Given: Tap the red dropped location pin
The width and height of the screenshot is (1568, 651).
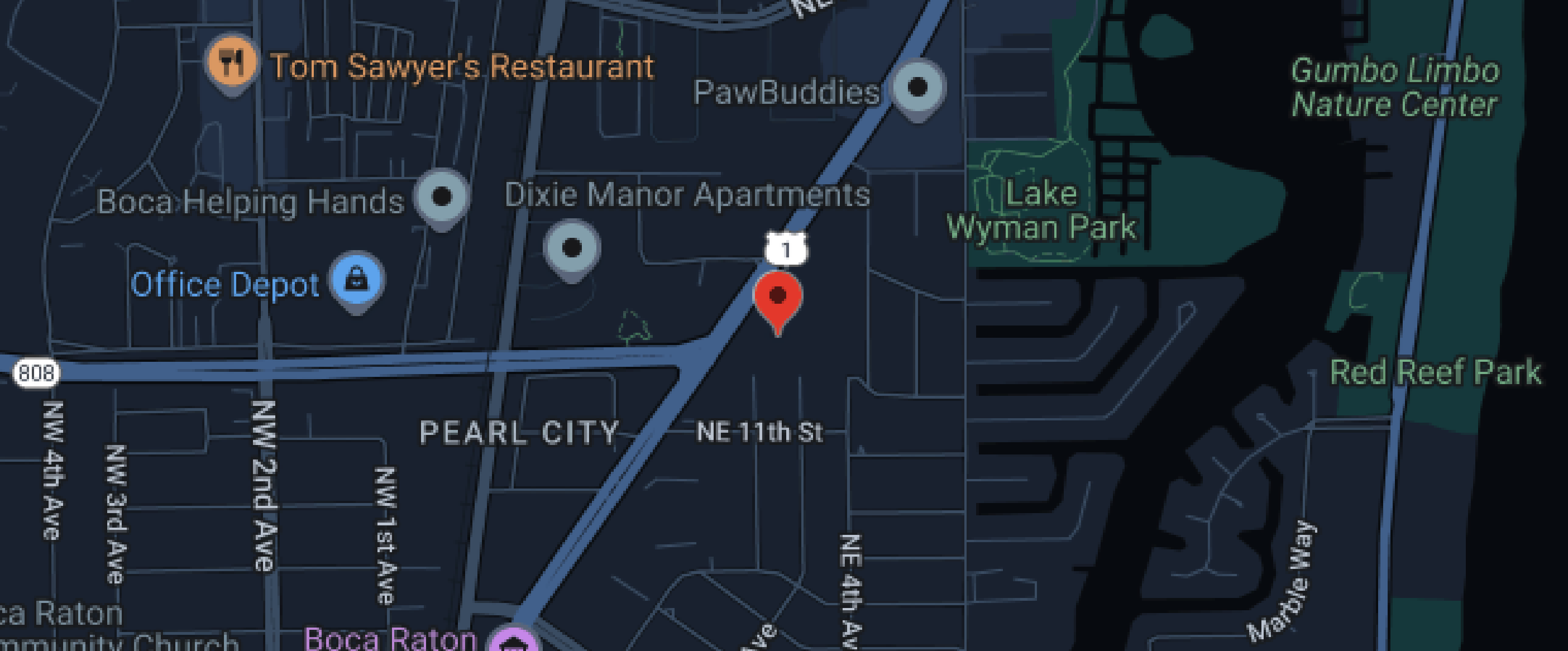Looking at the screenshot, I should coord(777,298).
